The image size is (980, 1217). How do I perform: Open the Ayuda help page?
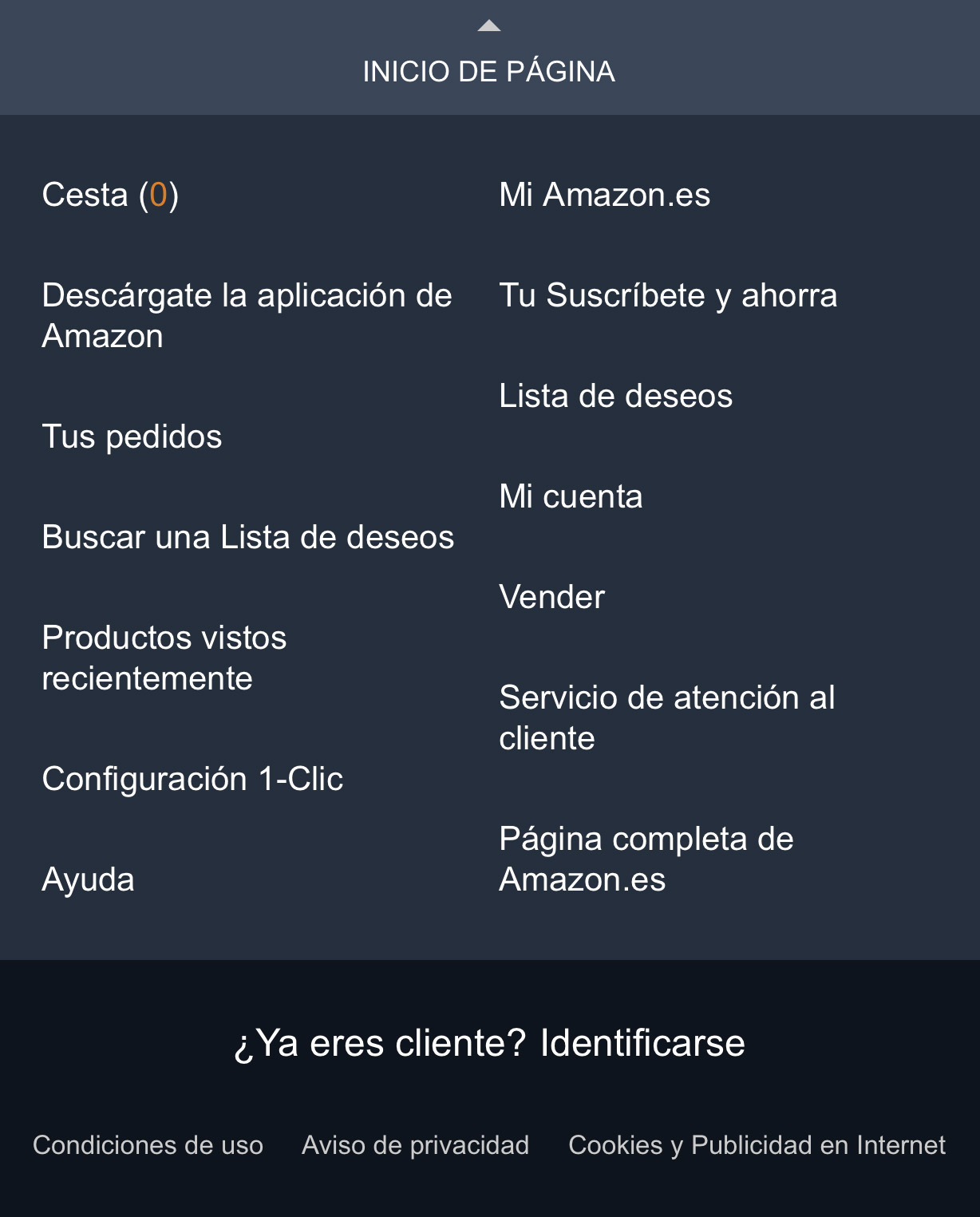pos(88,879)
